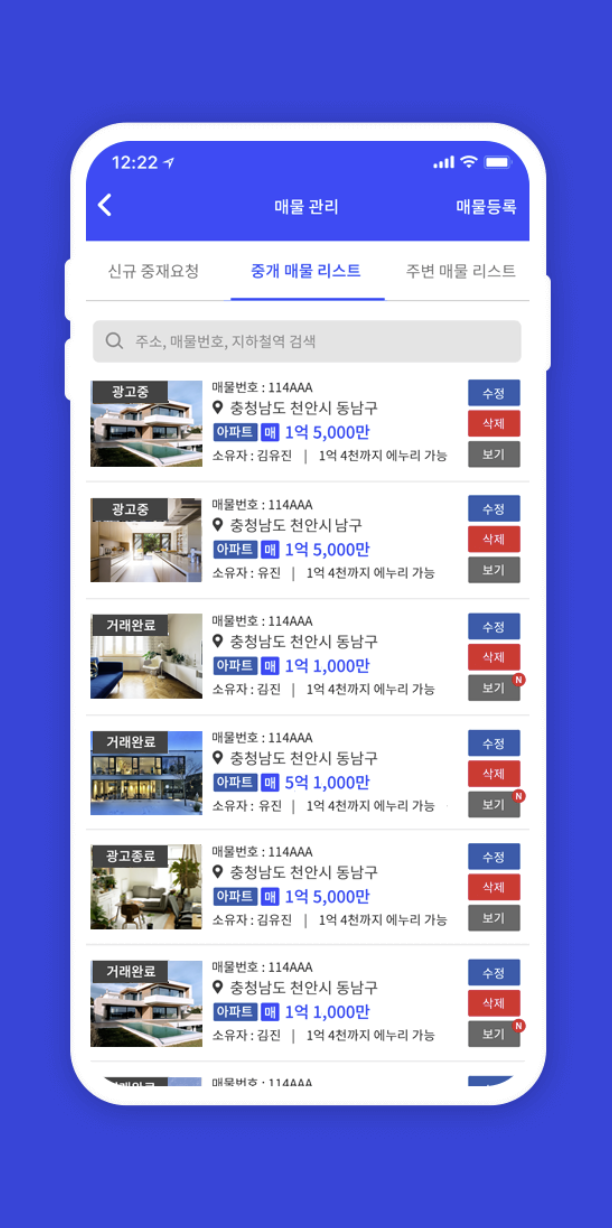612x1228 pixels.
Task: Switch to the 신규 중재요청 tab
Action: pyautogui.click(x=153, y=271)
